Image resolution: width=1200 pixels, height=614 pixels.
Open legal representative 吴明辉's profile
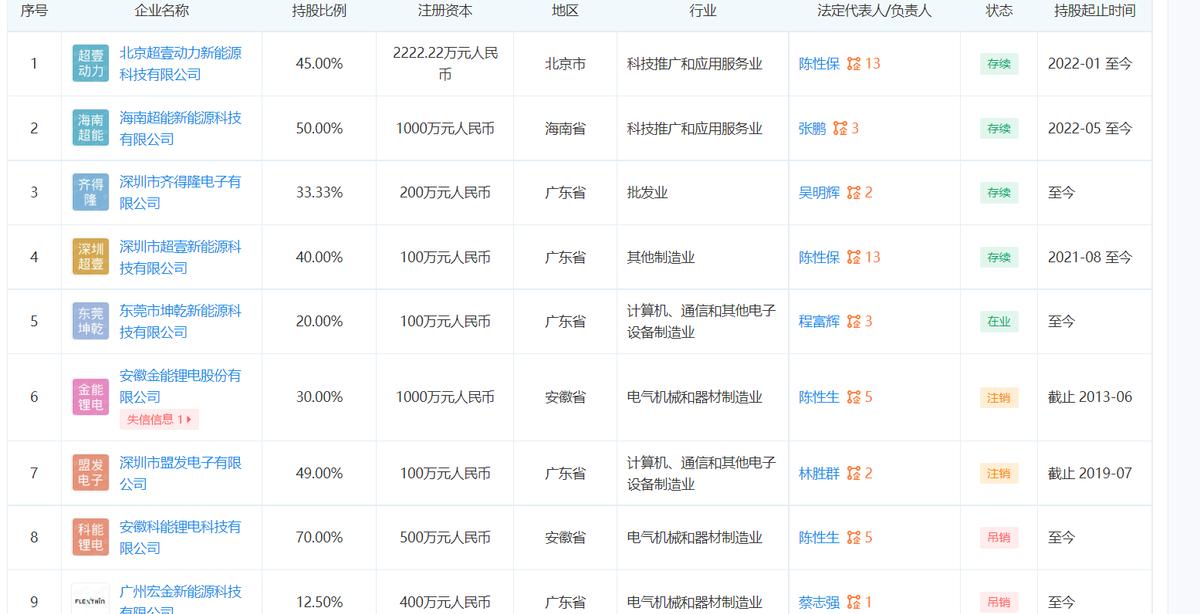click(819, 192)
